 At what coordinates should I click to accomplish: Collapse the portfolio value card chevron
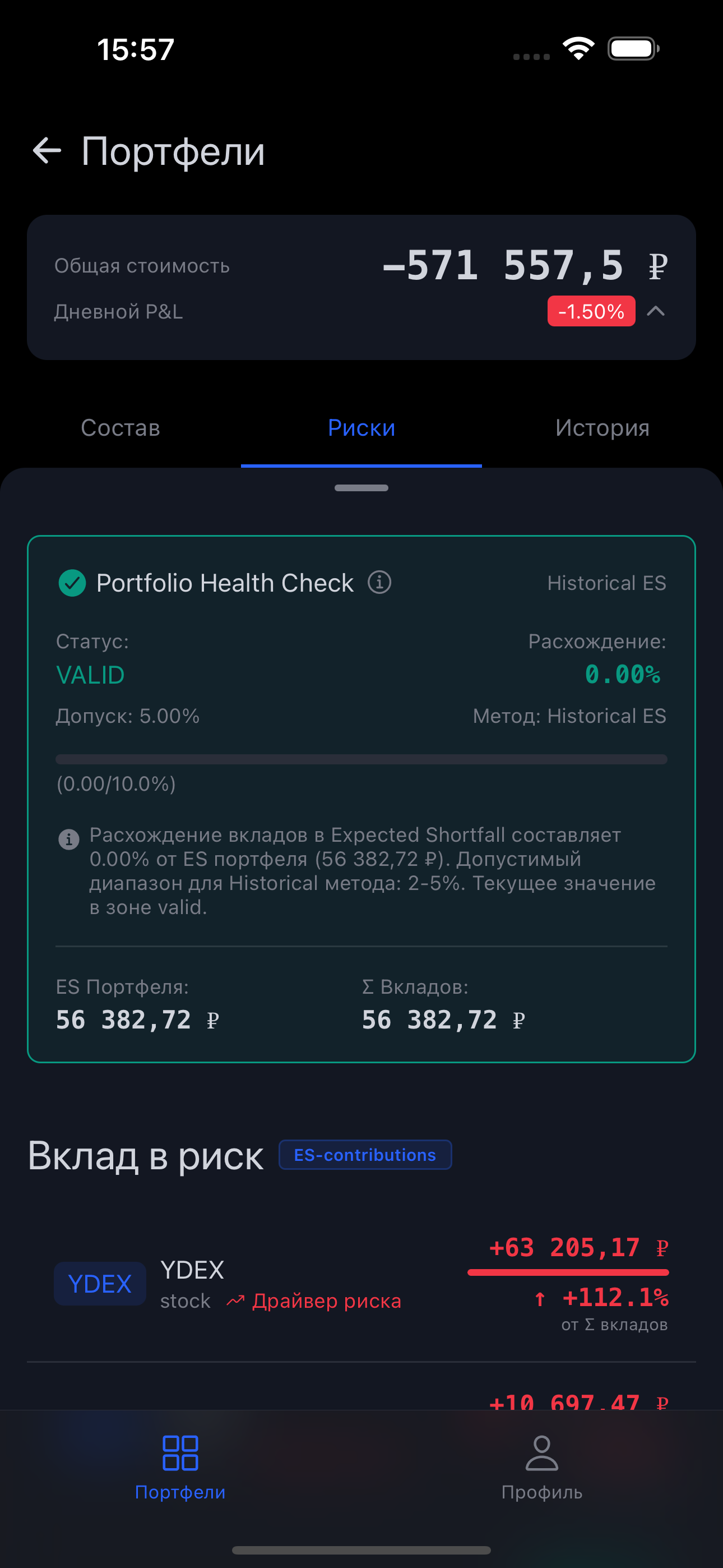(655, 312)
